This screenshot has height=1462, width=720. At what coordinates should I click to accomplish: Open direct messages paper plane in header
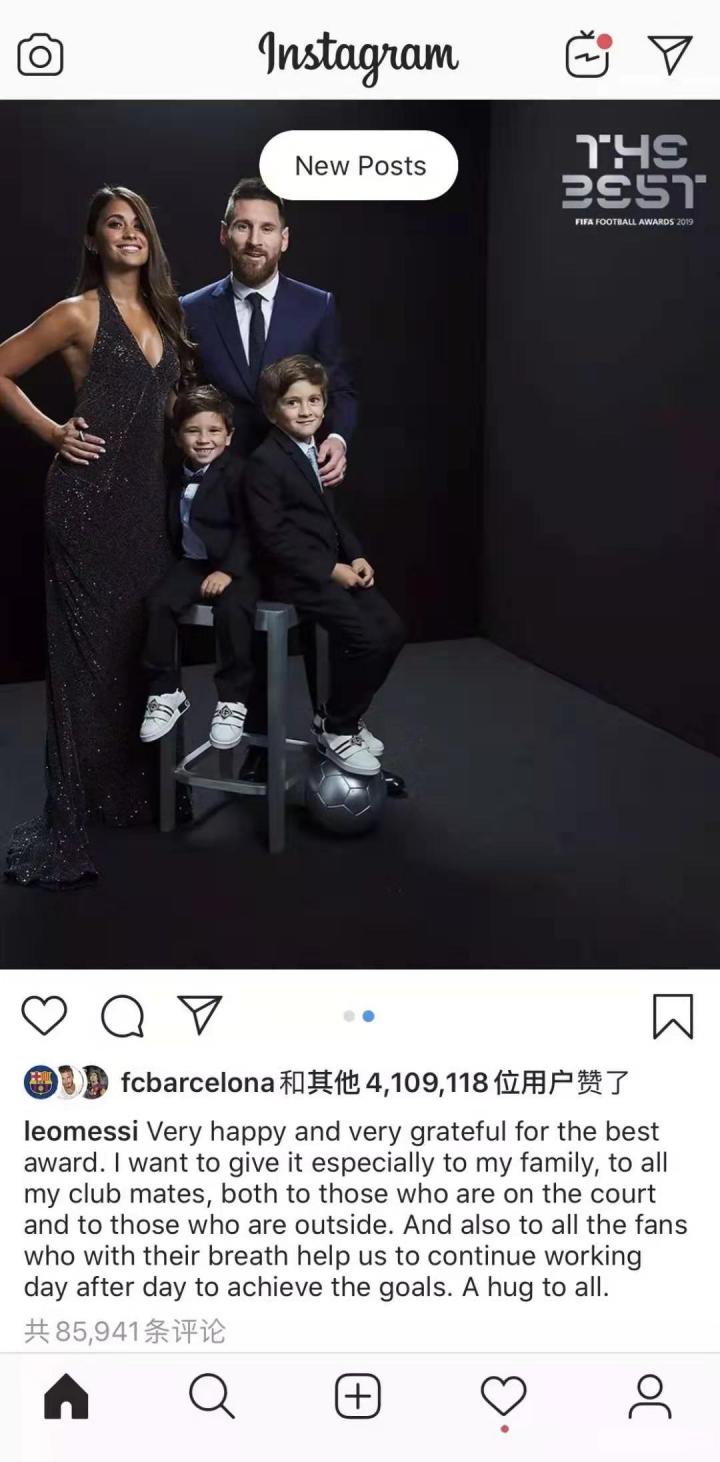coord(670,55)
